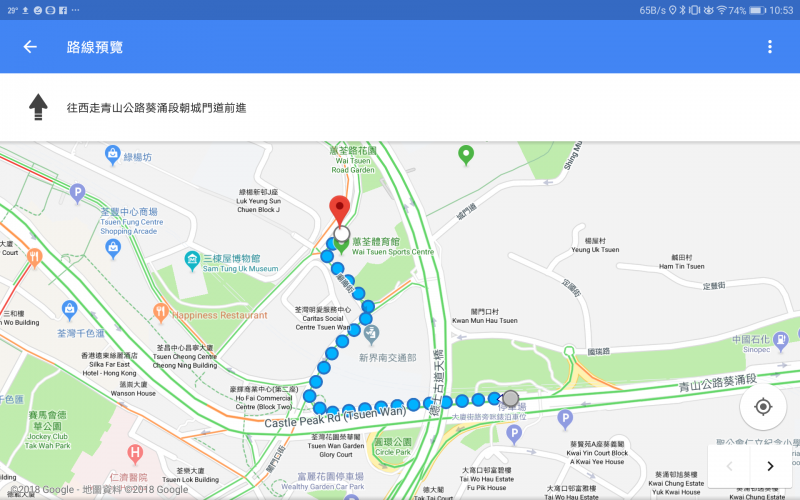Select Sam Tung Uk Museum marker
Screen dimensions: 800x500
click(192, 262)
